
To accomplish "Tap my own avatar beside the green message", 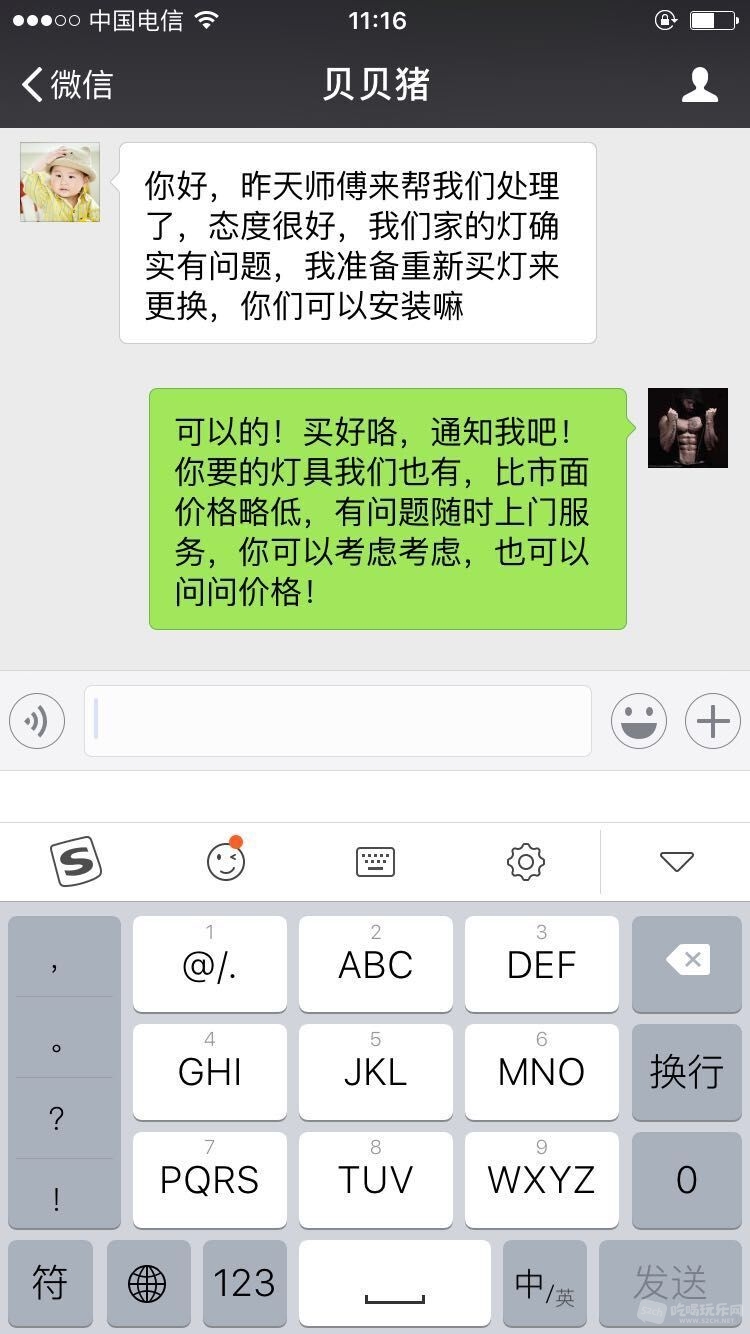I will [x=687, y=428].
